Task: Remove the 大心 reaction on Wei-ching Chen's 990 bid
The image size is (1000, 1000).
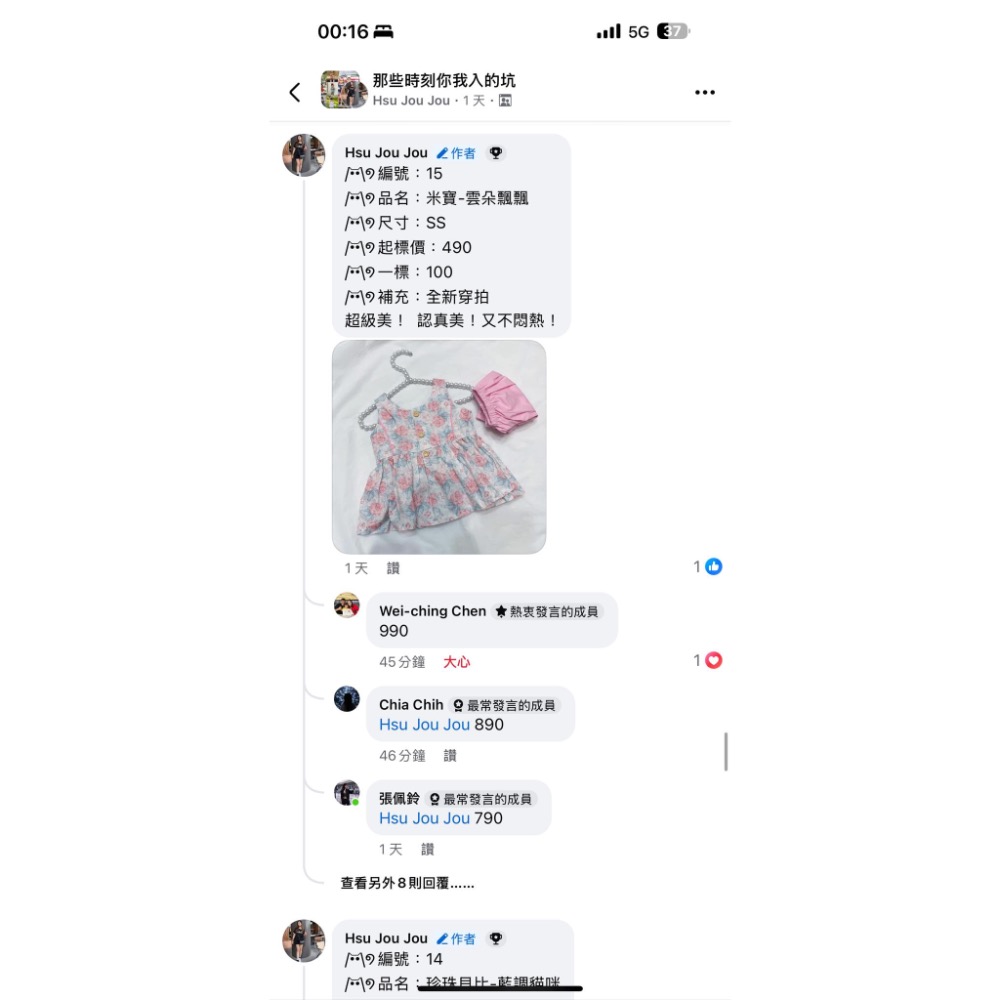Action: (456, 662)
